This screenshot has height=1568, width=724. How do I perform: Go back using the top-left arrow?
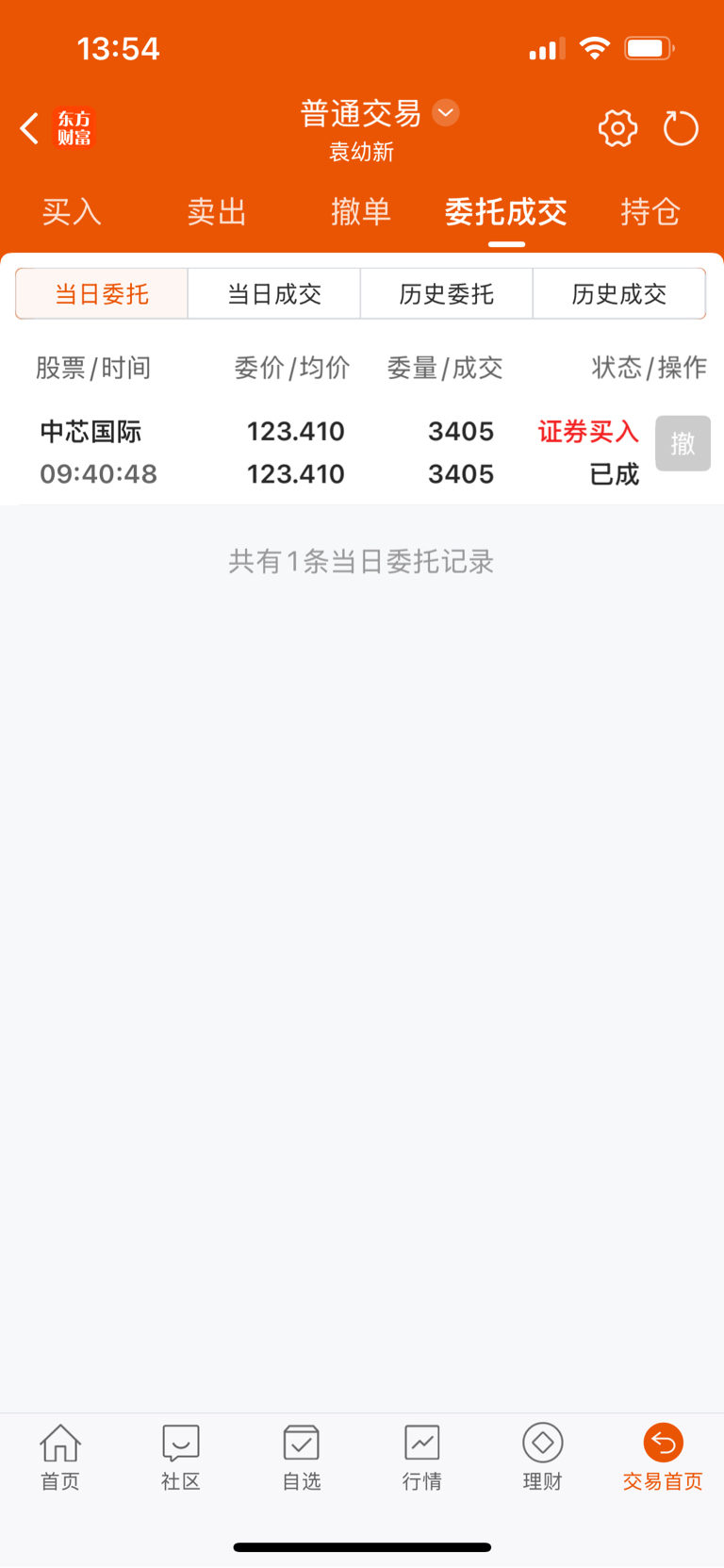pyautogui.click(x=29, y=128)
